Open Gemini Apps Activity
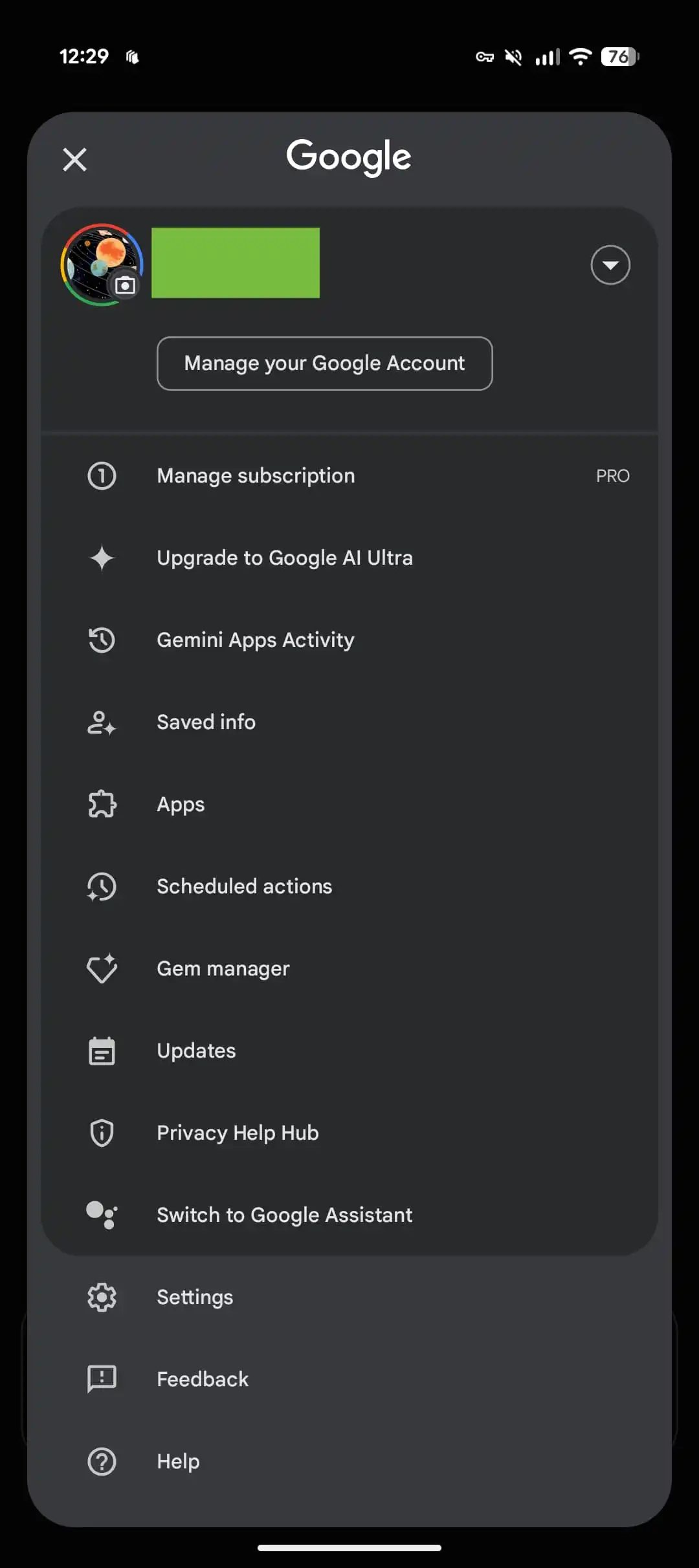Image resolution: width=699 pixels, height=1568 pixels. tap(349, 640)
